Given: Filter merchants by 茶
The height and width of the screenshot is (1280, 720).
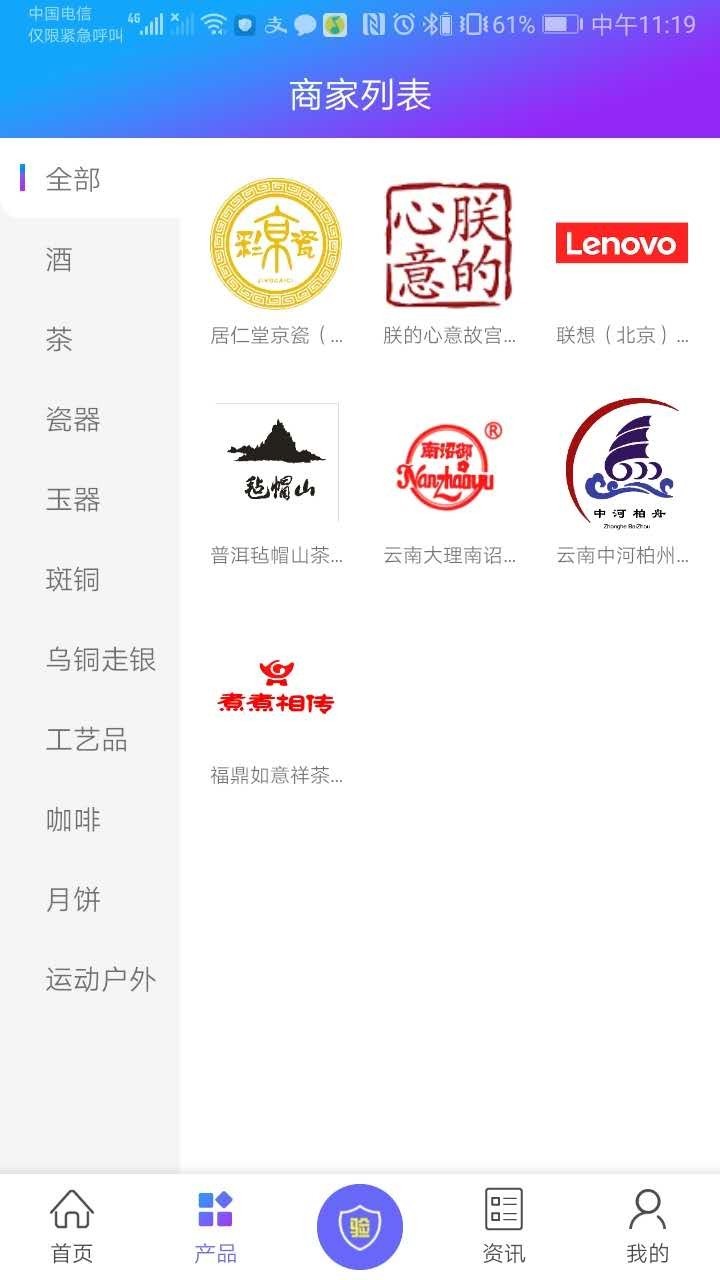Looking at the screenshot, I should 60,340.
